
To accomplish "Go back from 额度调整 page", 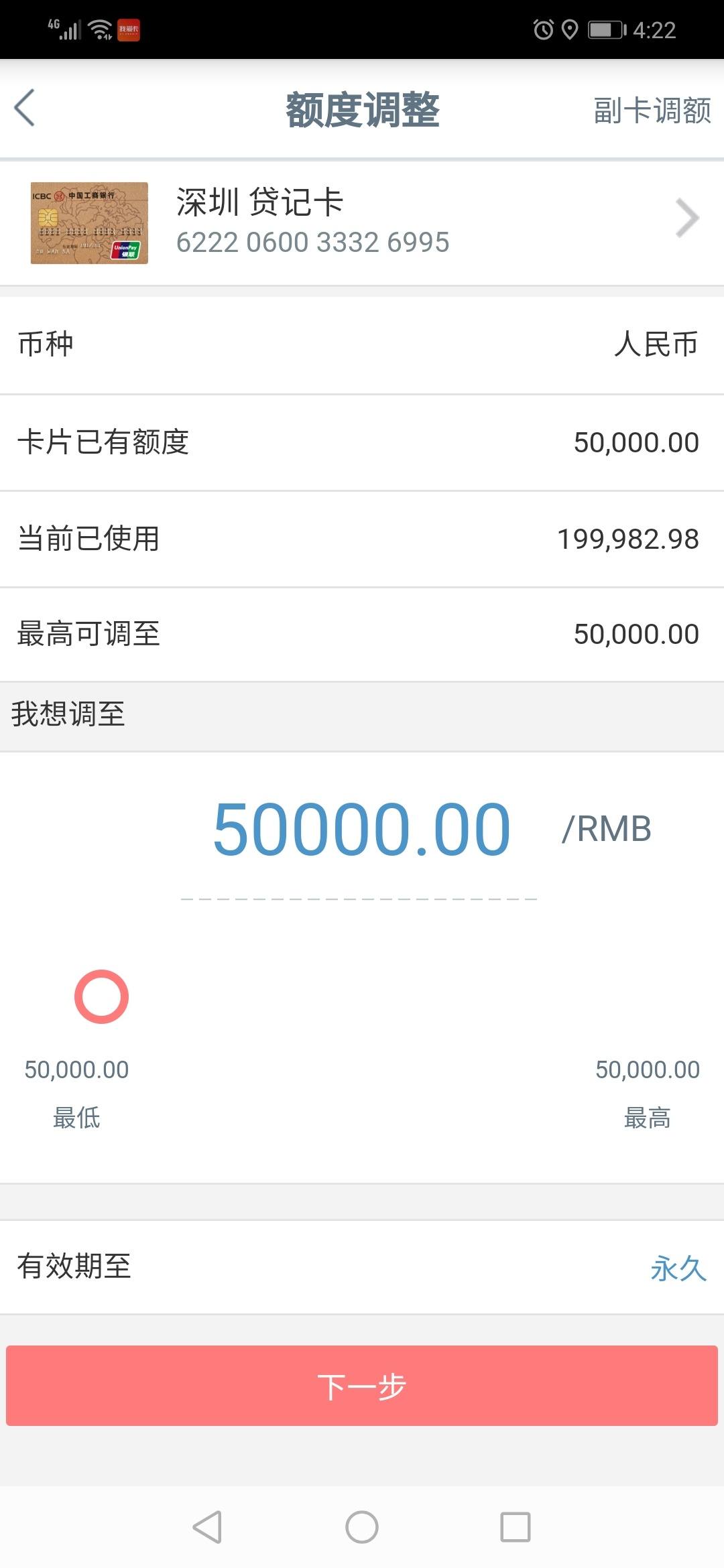I will coord(25,108).
